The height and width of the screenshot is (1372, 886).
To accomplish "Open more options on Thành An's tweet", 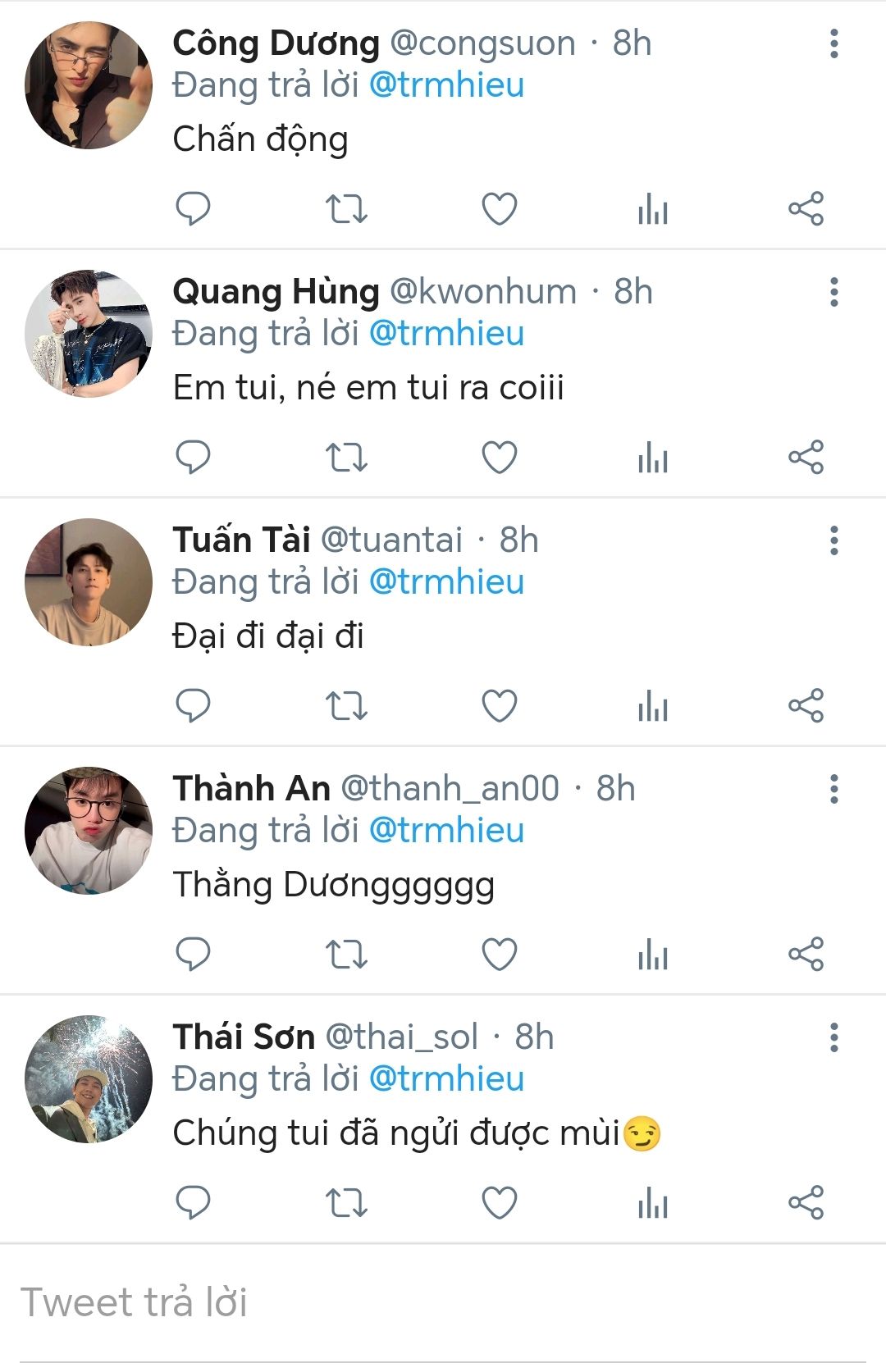I will (833, 789).
